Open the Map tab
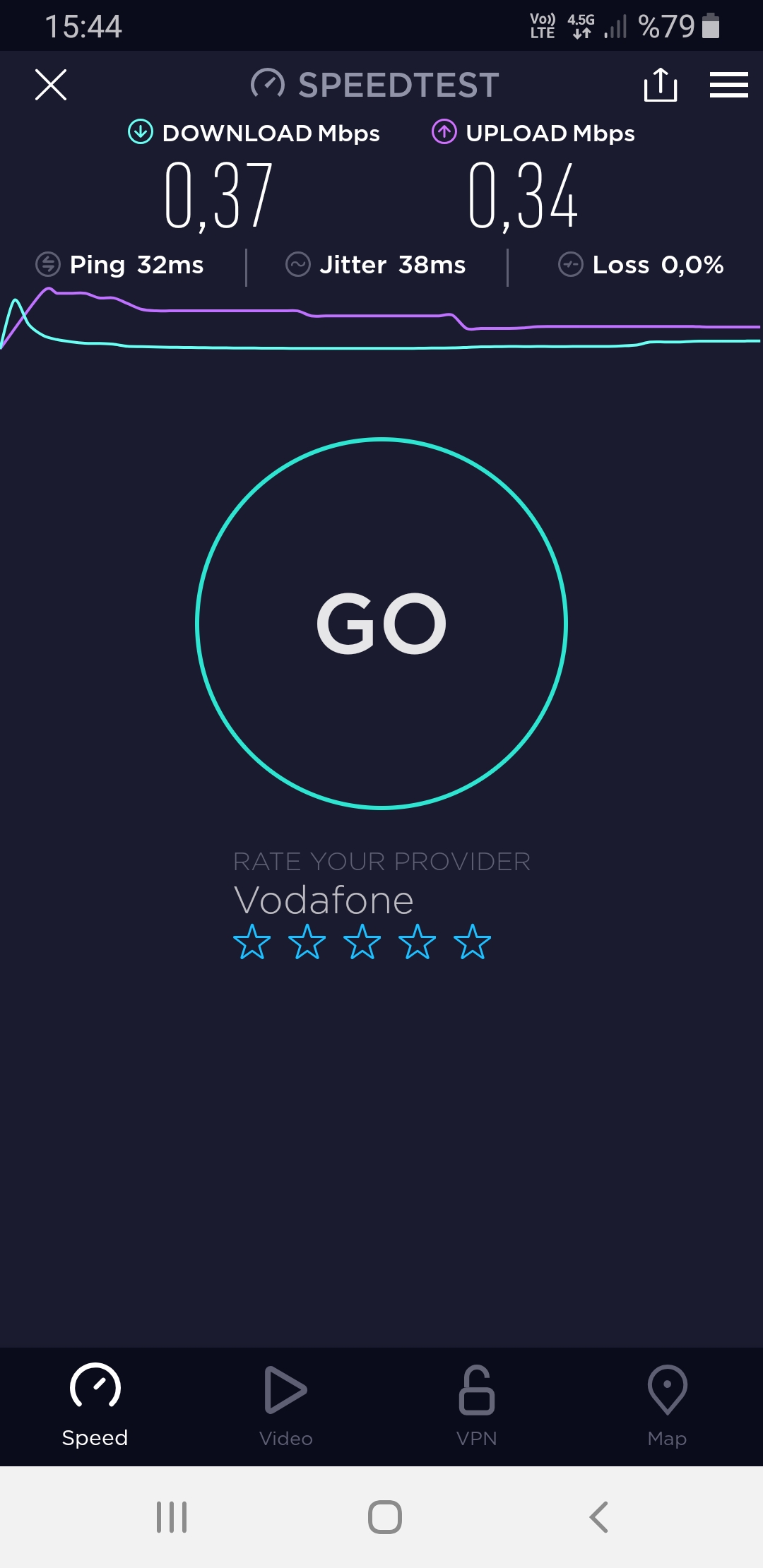 [x=667, y=1406]
